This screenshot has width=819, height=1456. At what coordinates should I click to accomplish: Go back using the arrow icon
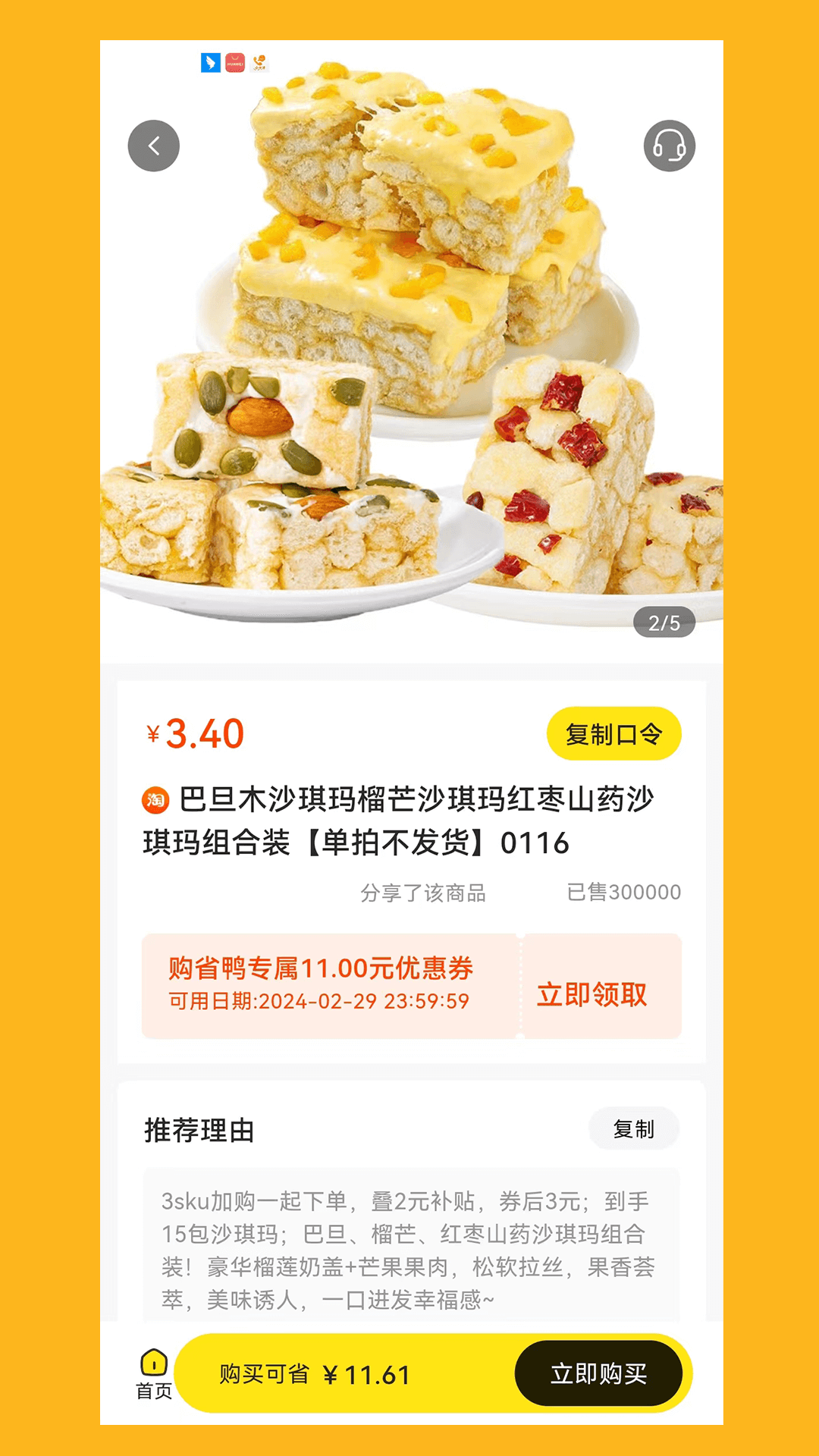pos(154,146)
